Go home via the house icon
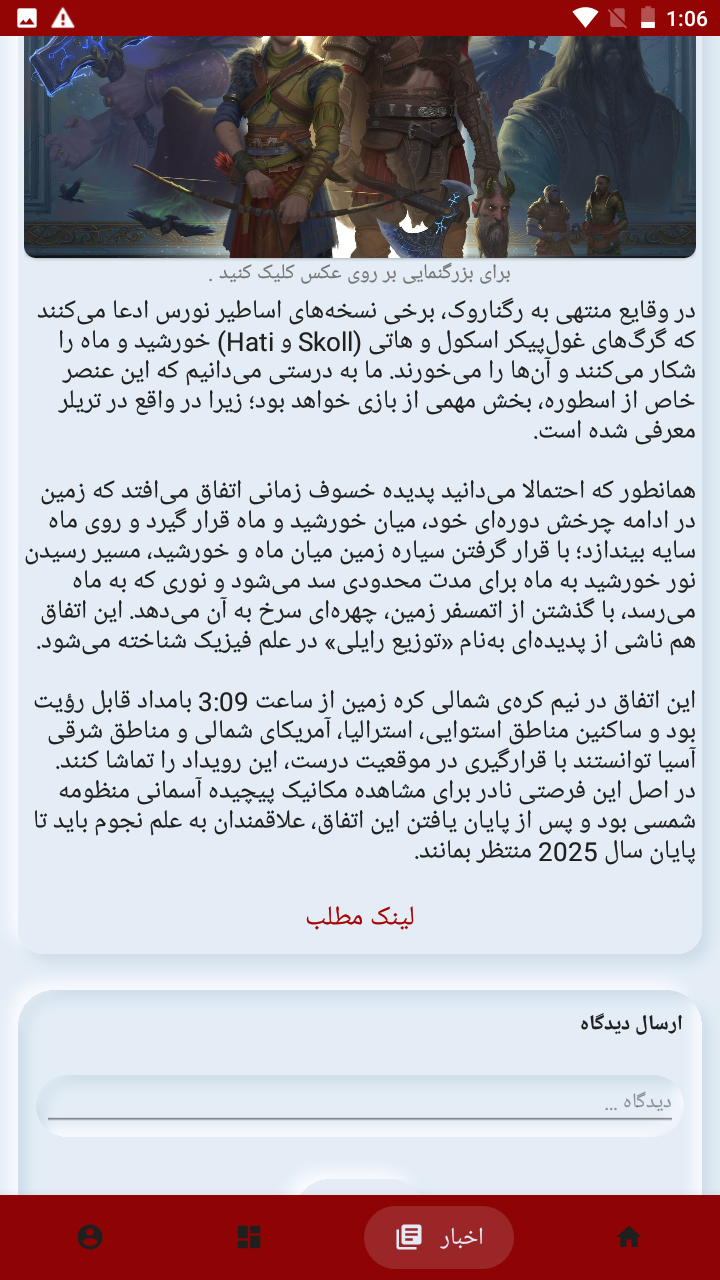The width and height of the screenshot is (720, 1280). 628,1237
